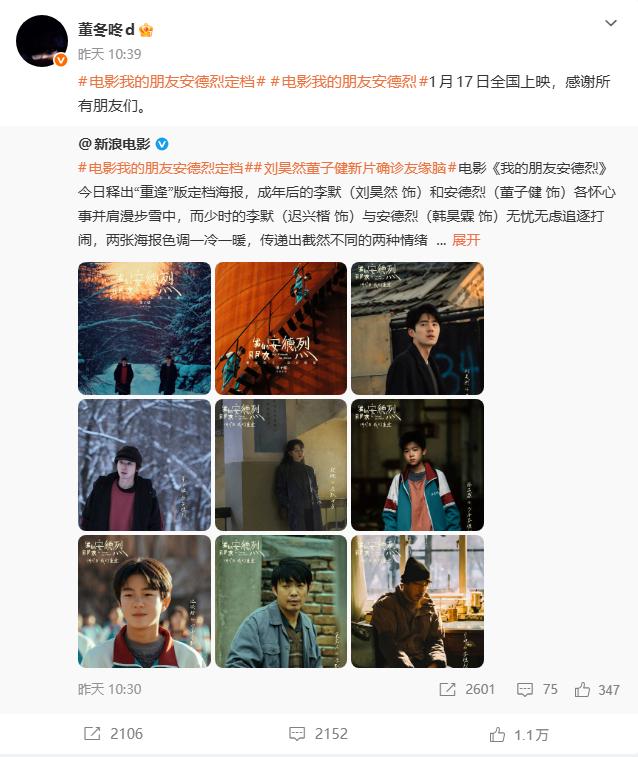View the snowy forest poster with two figures
This screenshot has height=757, width=638.
(x=145, y=328)
